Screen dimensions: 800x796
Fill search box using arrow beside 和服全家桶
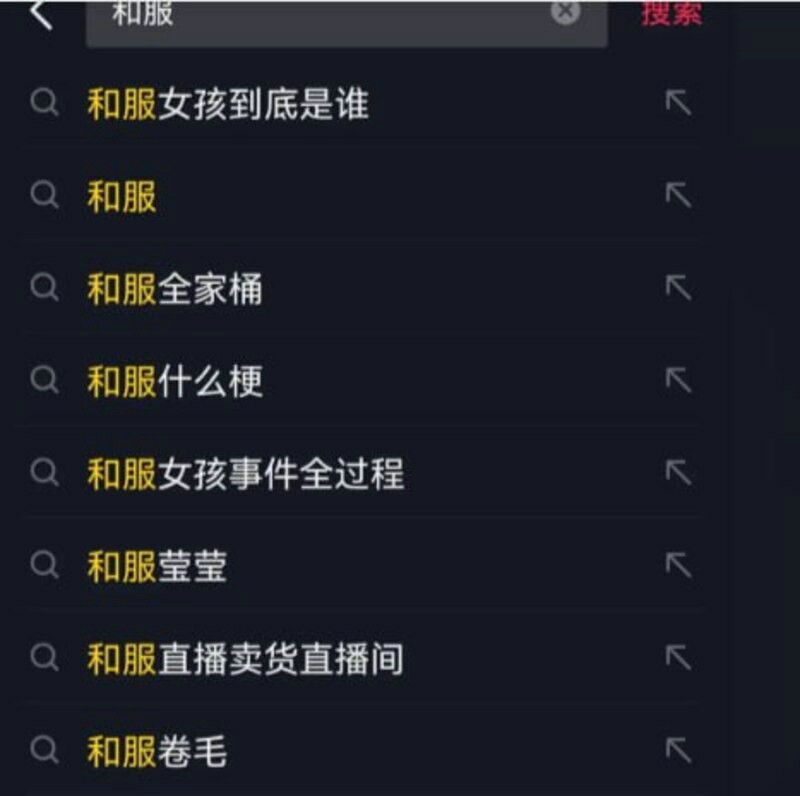[678, 288]
